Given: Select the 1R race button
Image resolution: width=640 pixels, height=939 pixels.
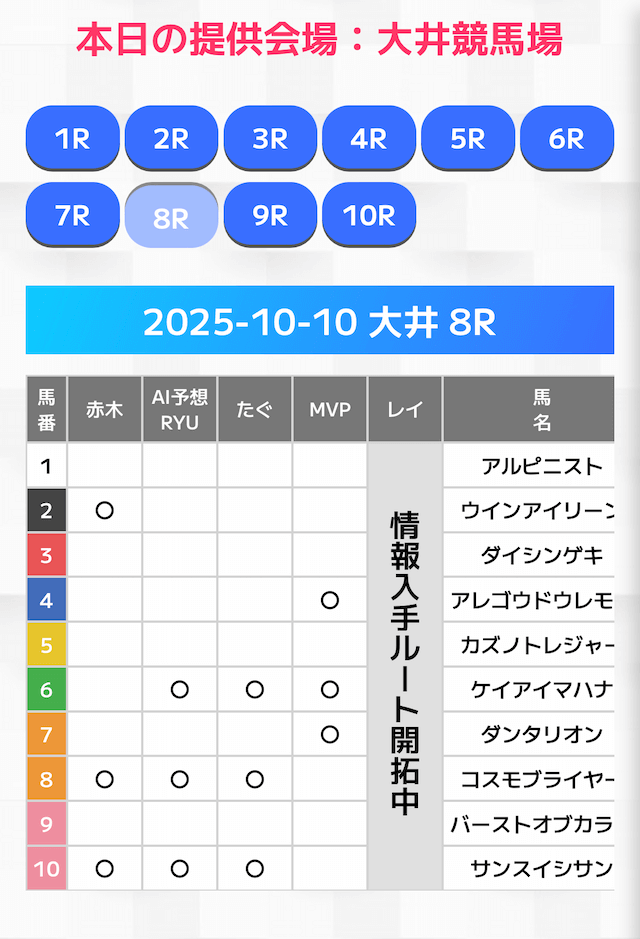Looking at the screenshot, I should click(72, 138).
